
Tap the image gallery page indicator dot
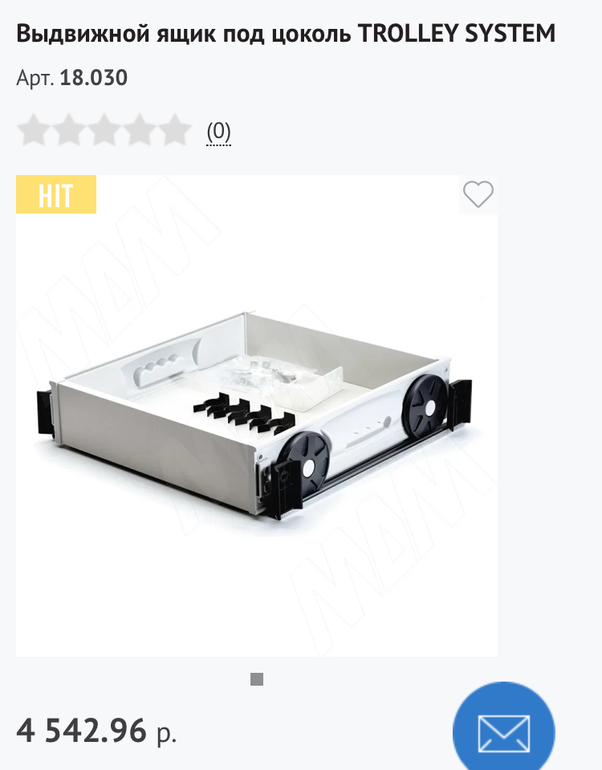click(x=257, y=679)
